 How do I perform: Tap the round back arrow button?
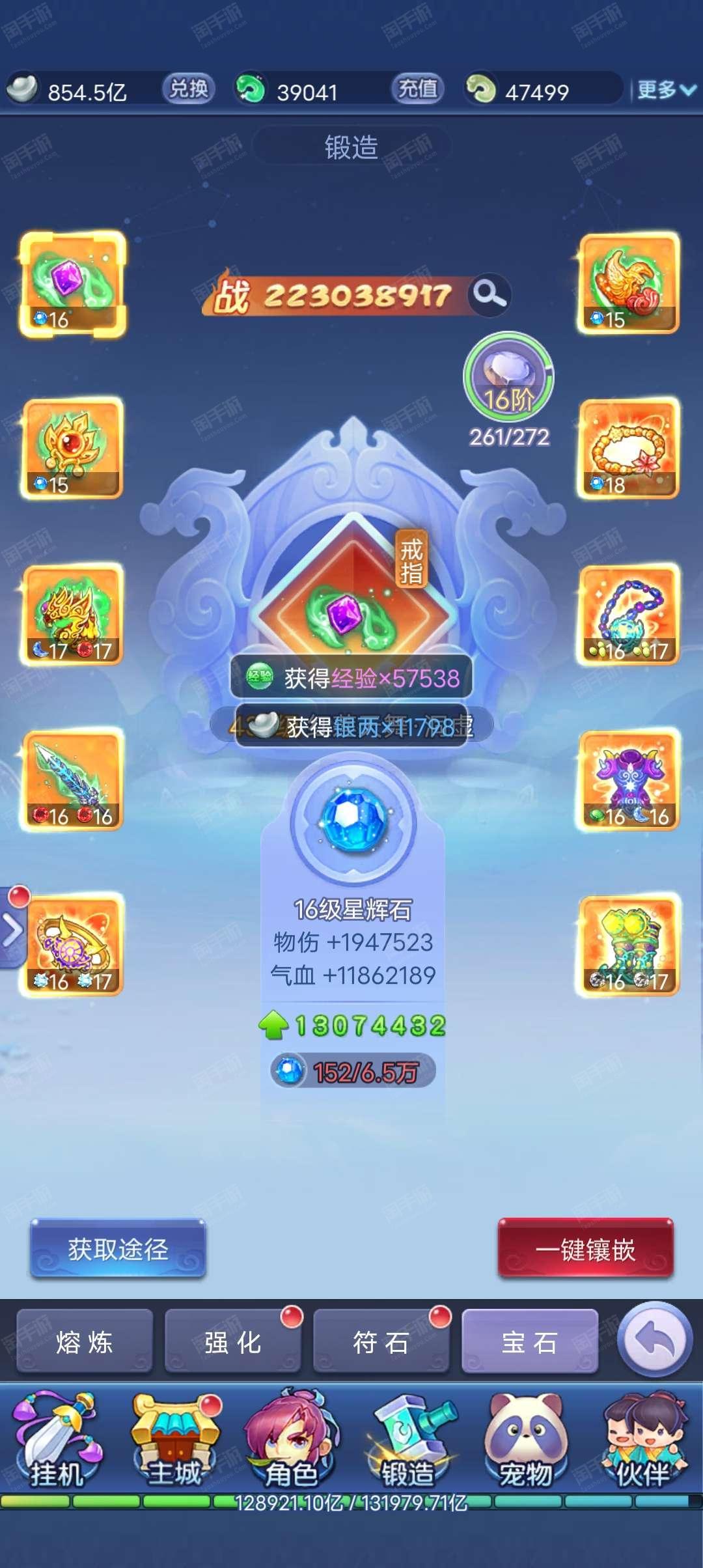pyautogui.click(x=654, y=1339)
